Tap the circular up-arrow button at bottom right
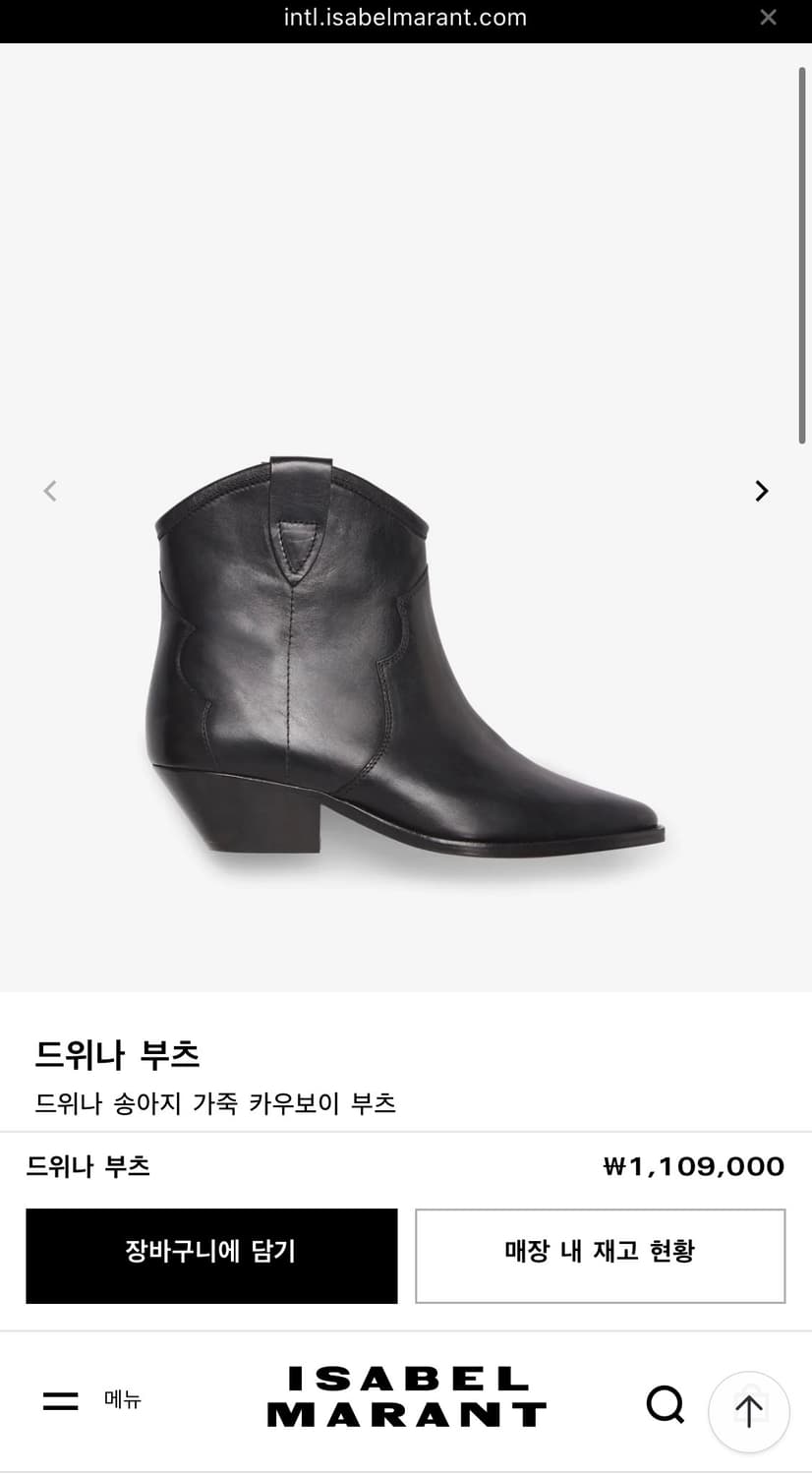Viewport: 812px width, 1475px height. [x=748, y=1410]
